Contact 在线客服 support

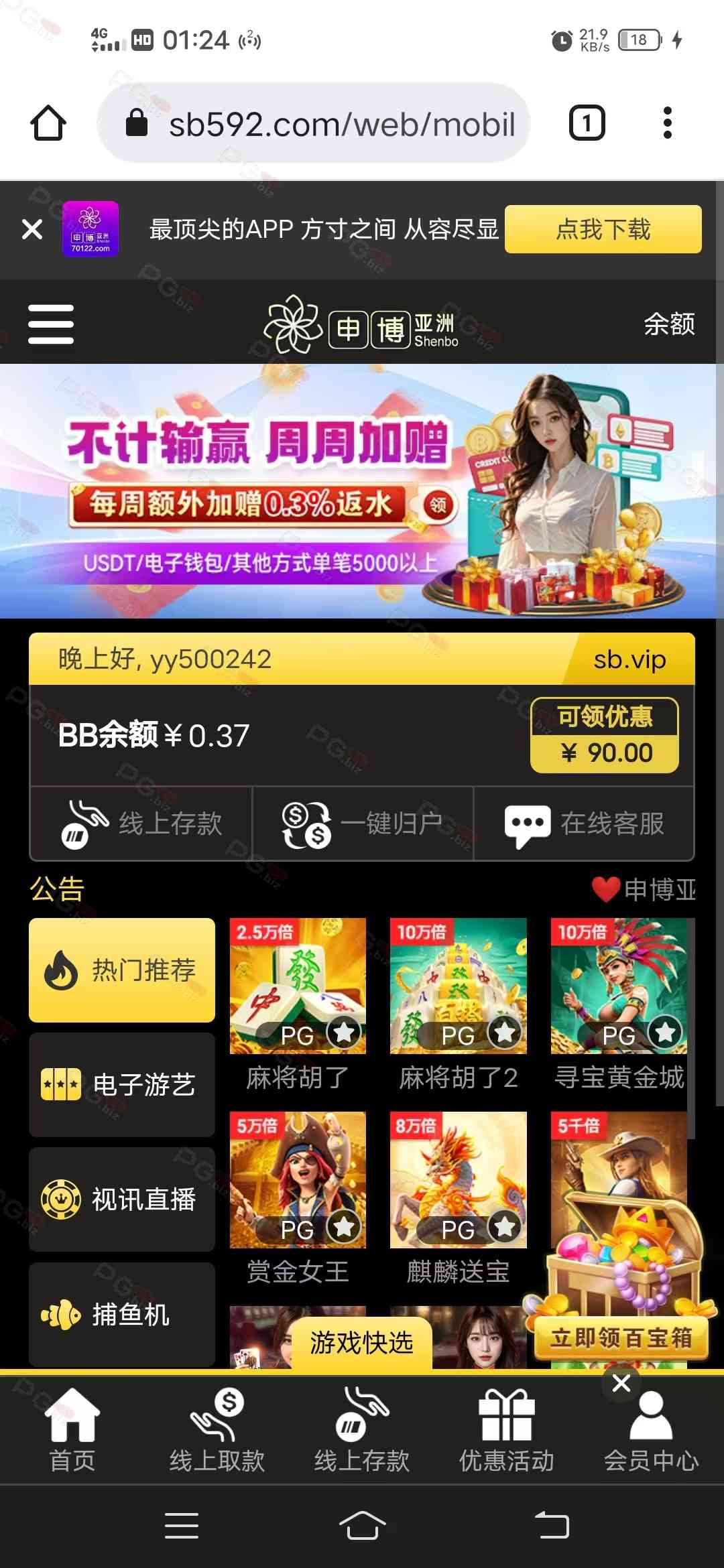click(x=584, y=824)
